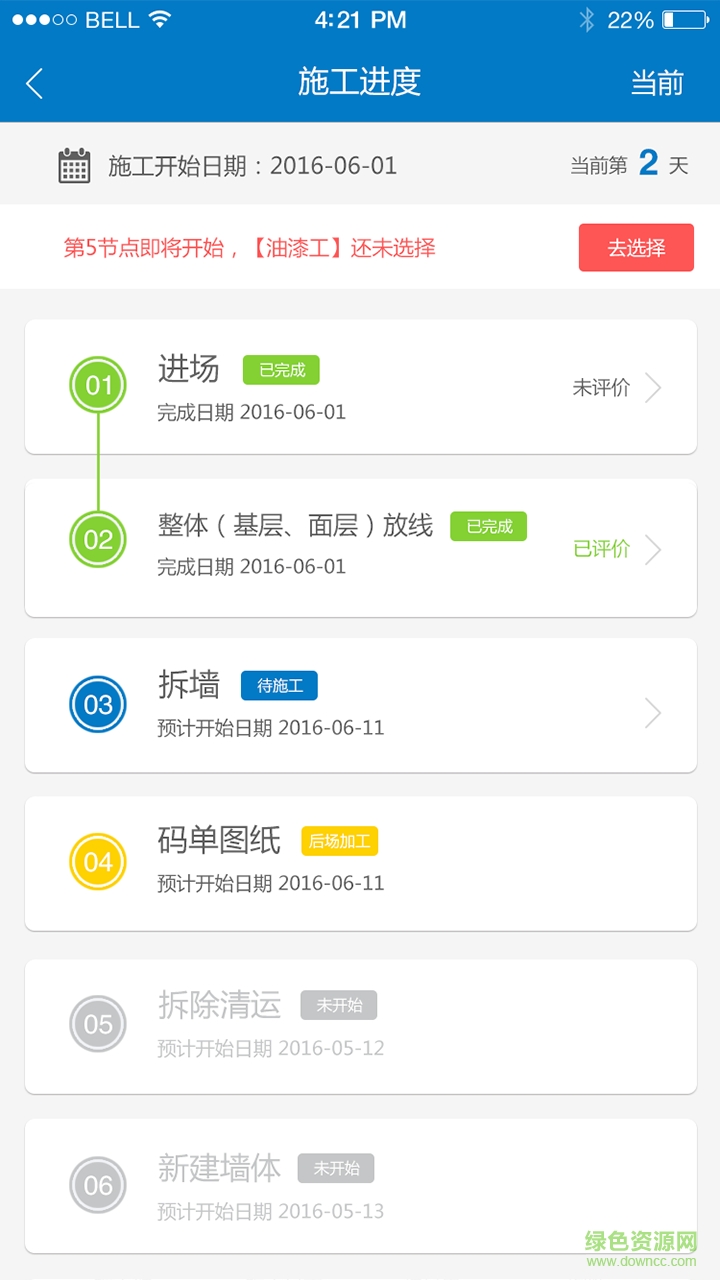The image size is (720, 1280).
Task: Select the 施工进度 title in the header
Action: tap(360, 83)
